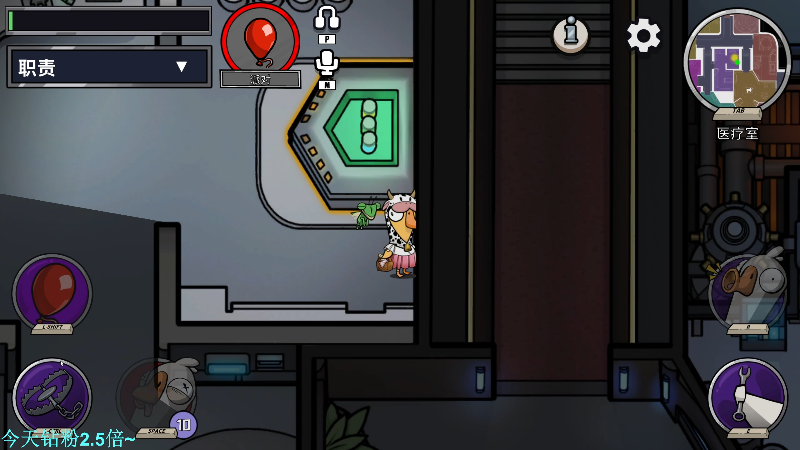Expand the 职责 dropdown
This screenshot has height=450, width=800.
[x=108, y=67]
